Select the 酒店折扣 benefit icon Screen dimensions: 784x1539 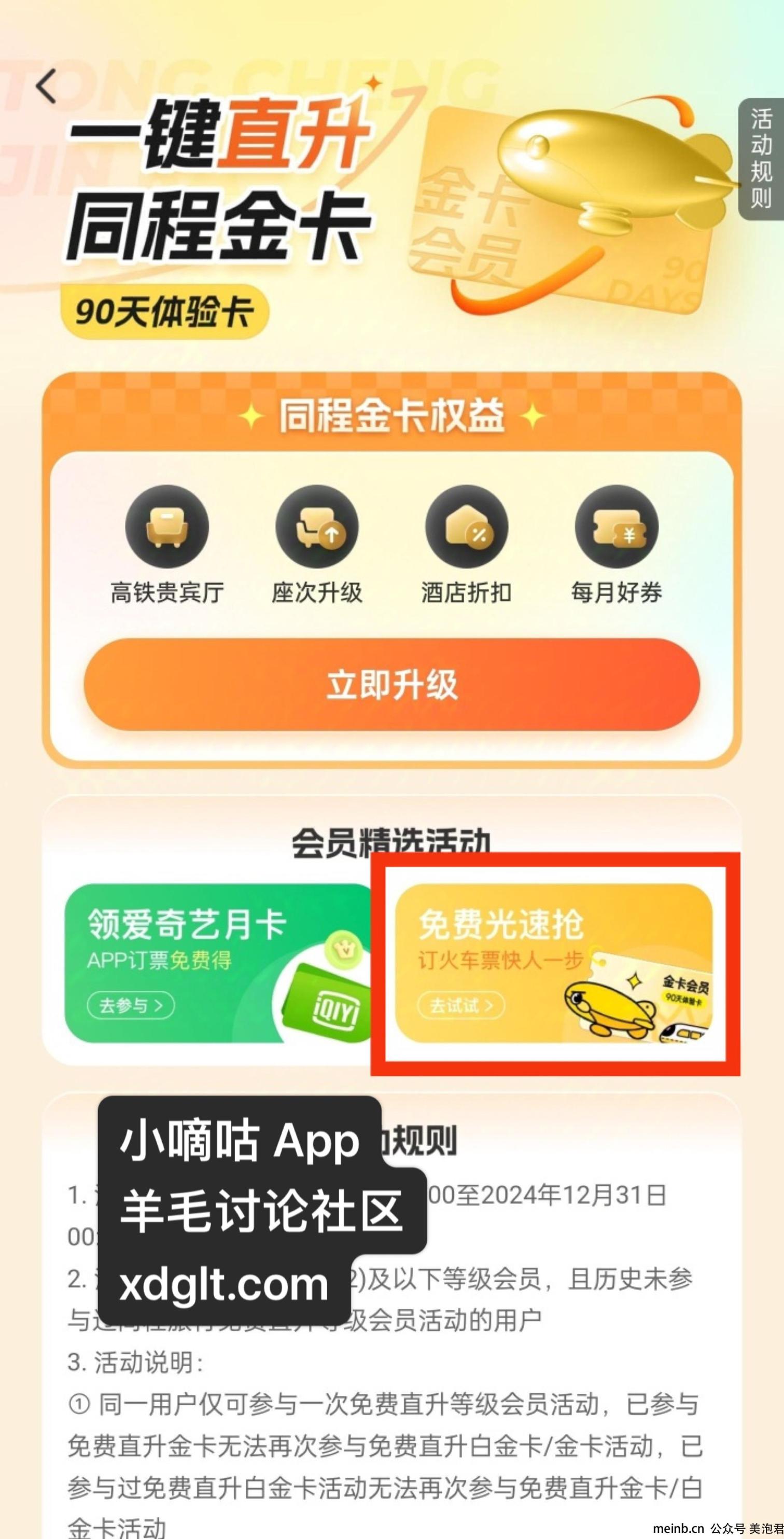(466, 527)
